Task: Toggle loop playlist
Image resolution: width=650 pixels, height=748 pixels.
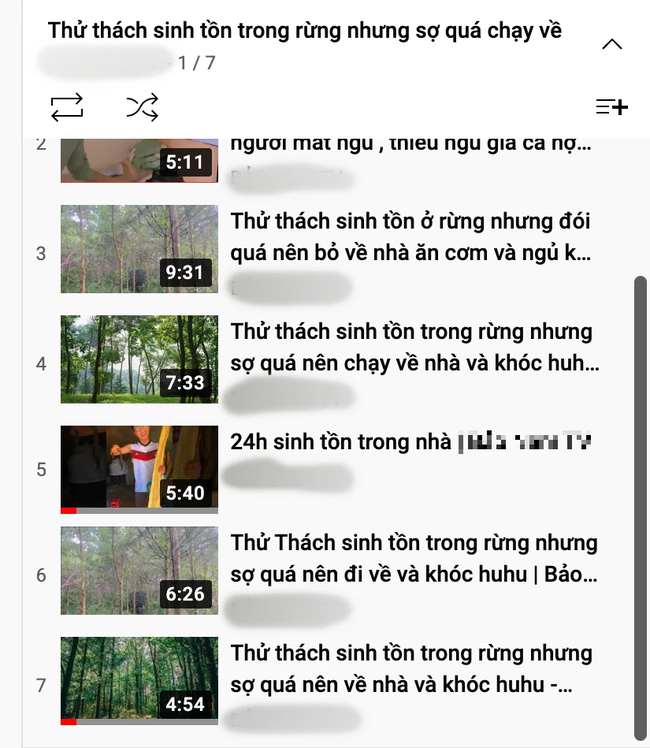Action: [x=67, y=107]
